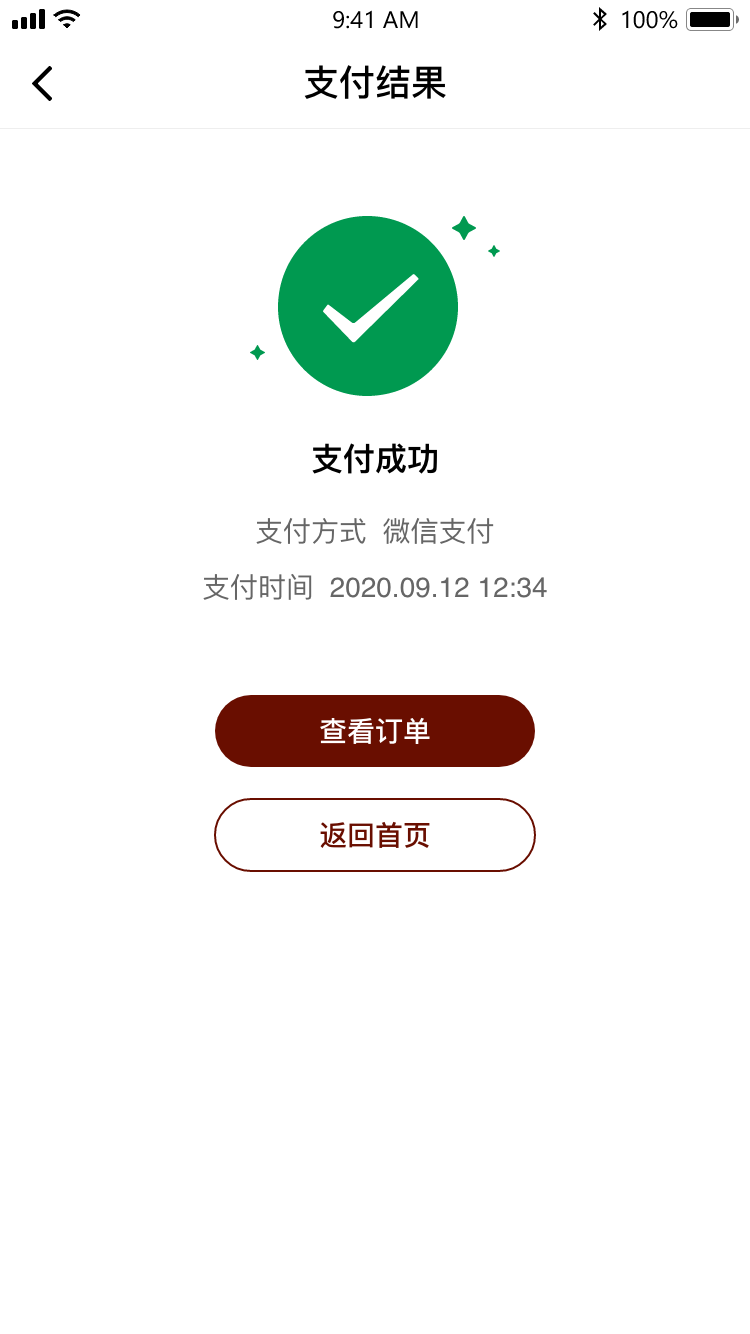Image resolution: width=750 pixels, height=1334 pixels.
Task: Click the 支付方式 label
Action: tap(311, 532)
